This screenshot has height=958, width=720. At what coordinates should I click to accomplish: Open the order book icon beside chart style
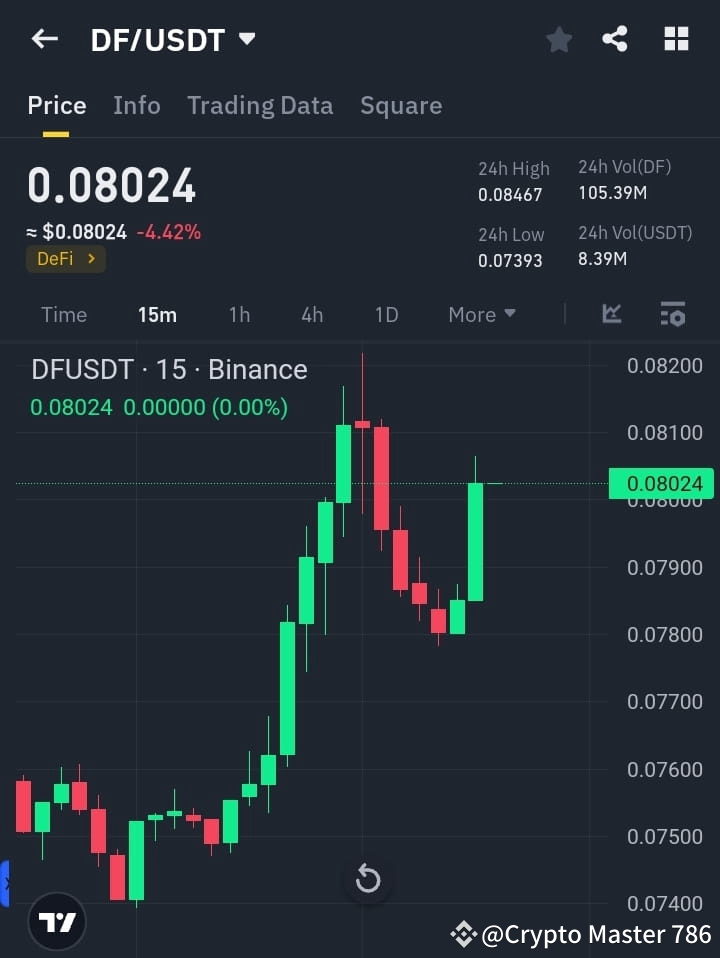673,314
